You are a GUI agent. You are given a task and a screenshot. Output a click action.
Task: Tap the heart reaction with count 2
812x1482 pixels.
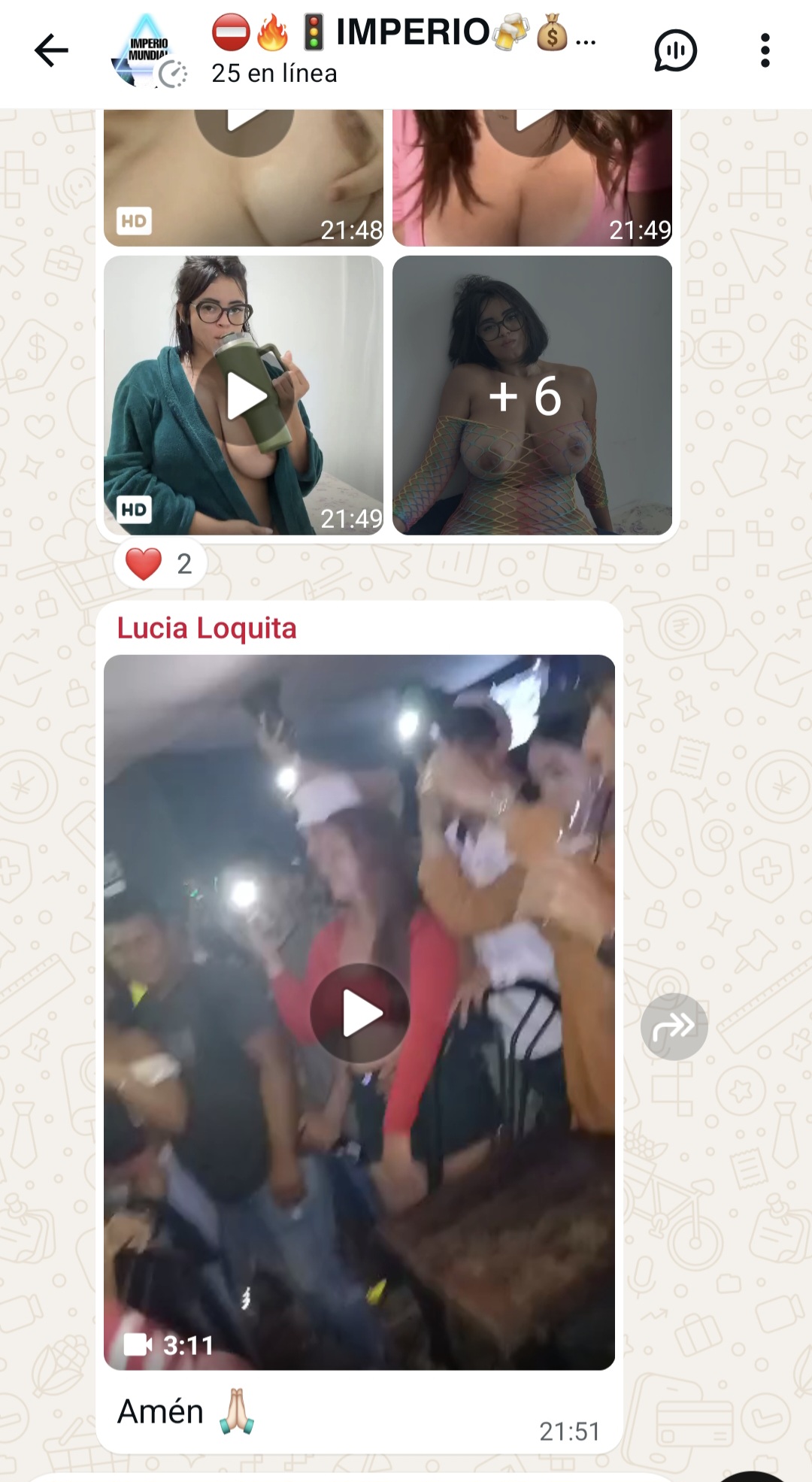point(159,563)
